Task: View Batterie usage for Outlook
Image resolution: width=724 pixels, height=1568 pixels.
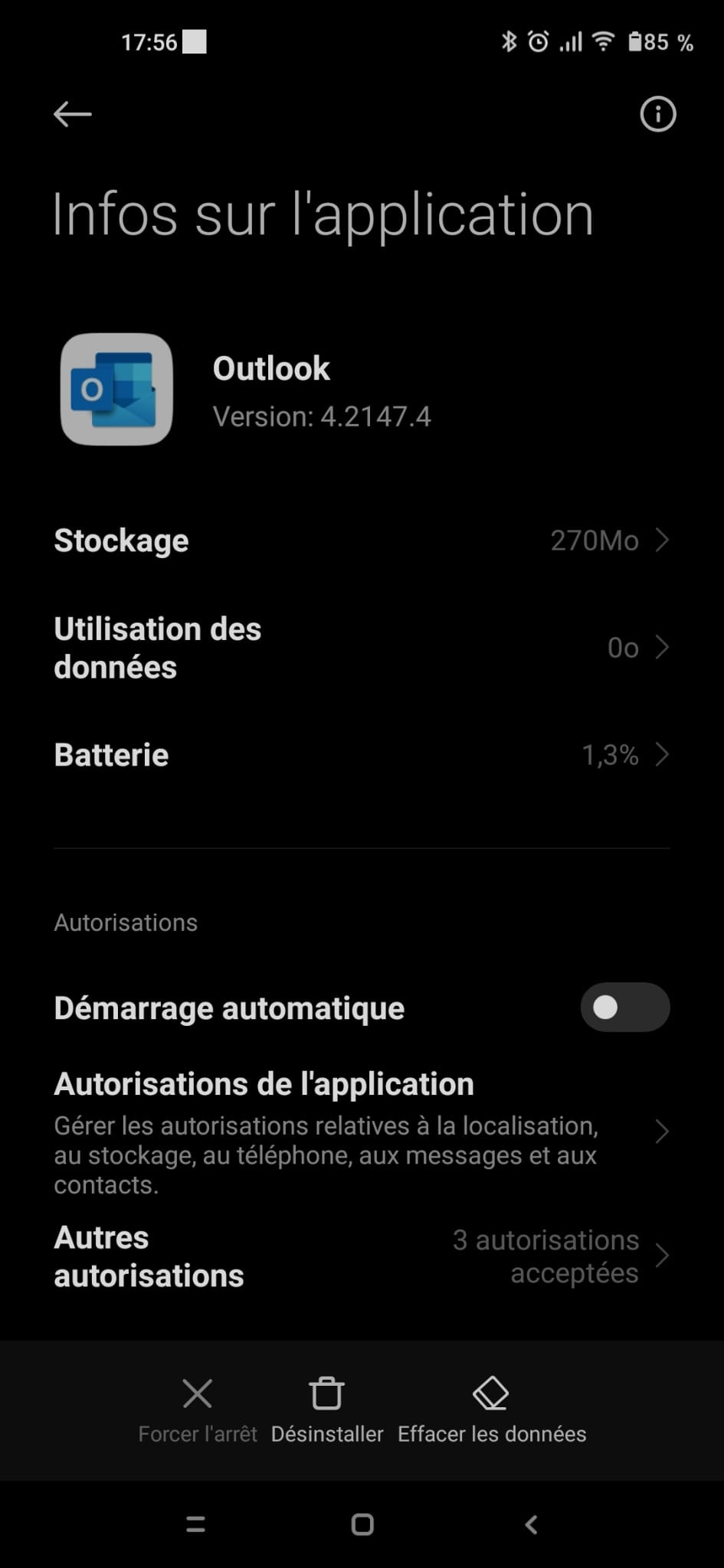Action: [x=362, y=755]
